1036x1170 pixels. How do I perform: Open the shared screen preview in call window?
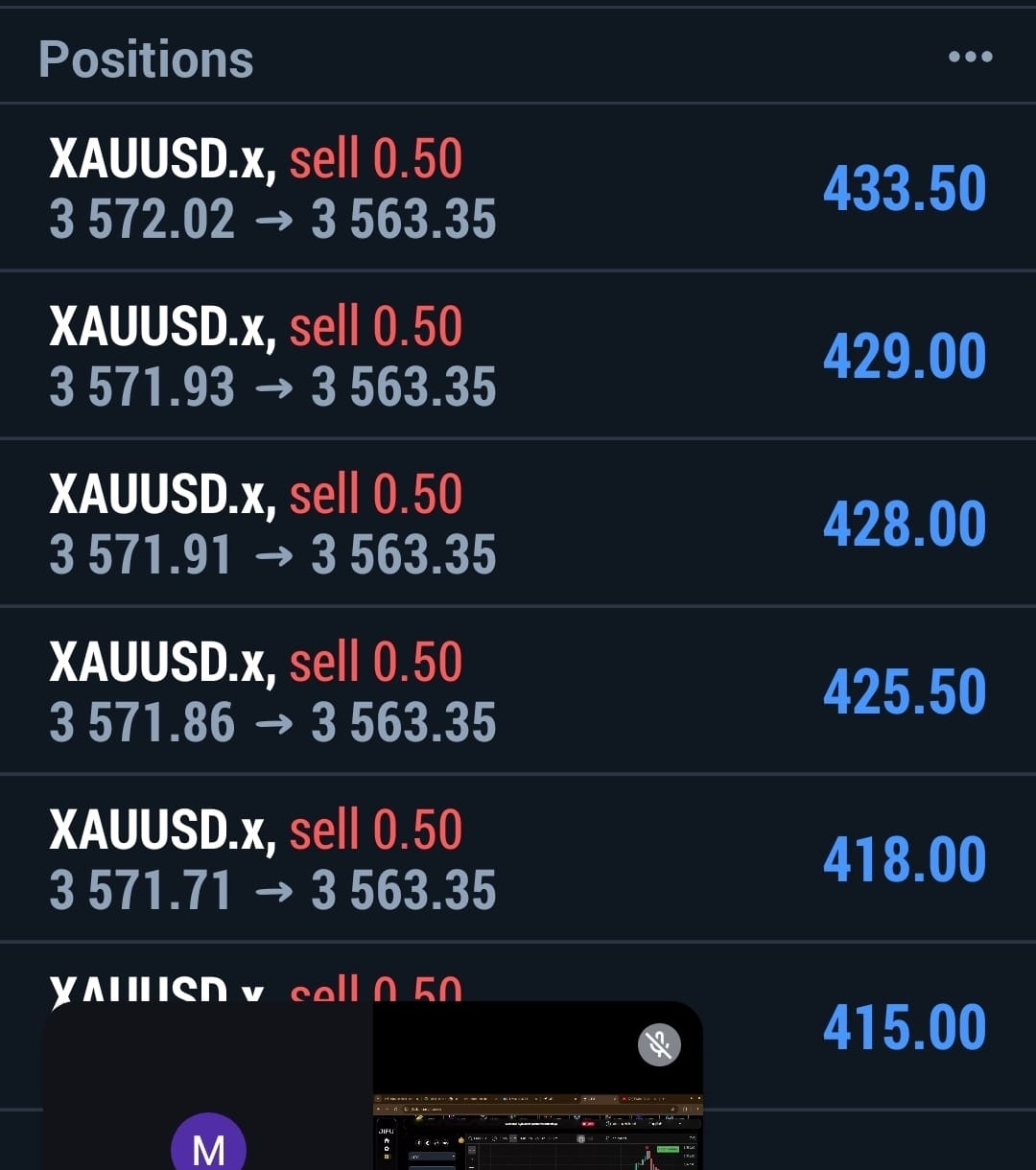click(537, 1130)
